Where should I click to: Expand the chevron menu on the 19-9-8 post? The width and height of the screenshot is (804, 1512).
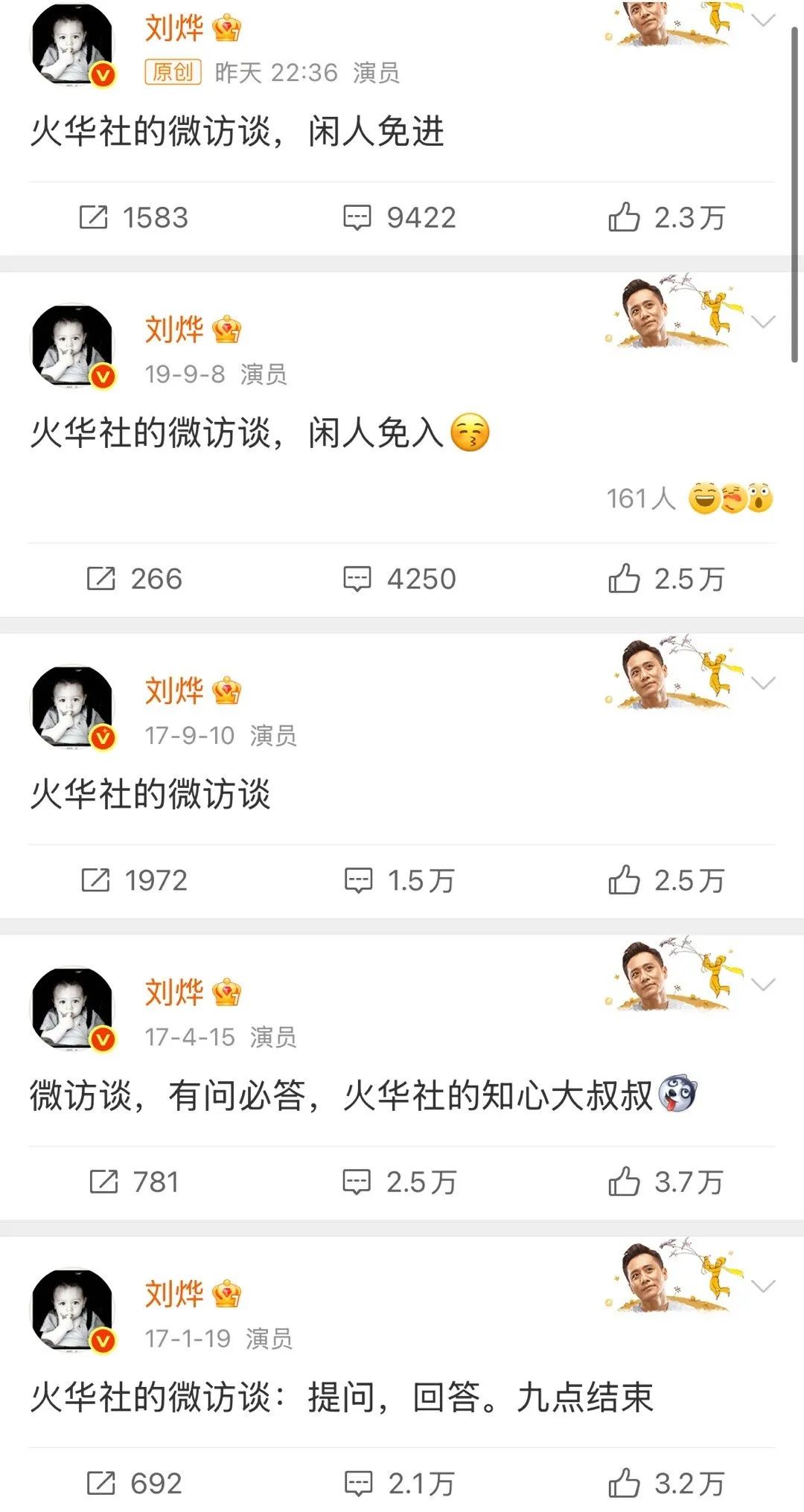coord(764,321)
